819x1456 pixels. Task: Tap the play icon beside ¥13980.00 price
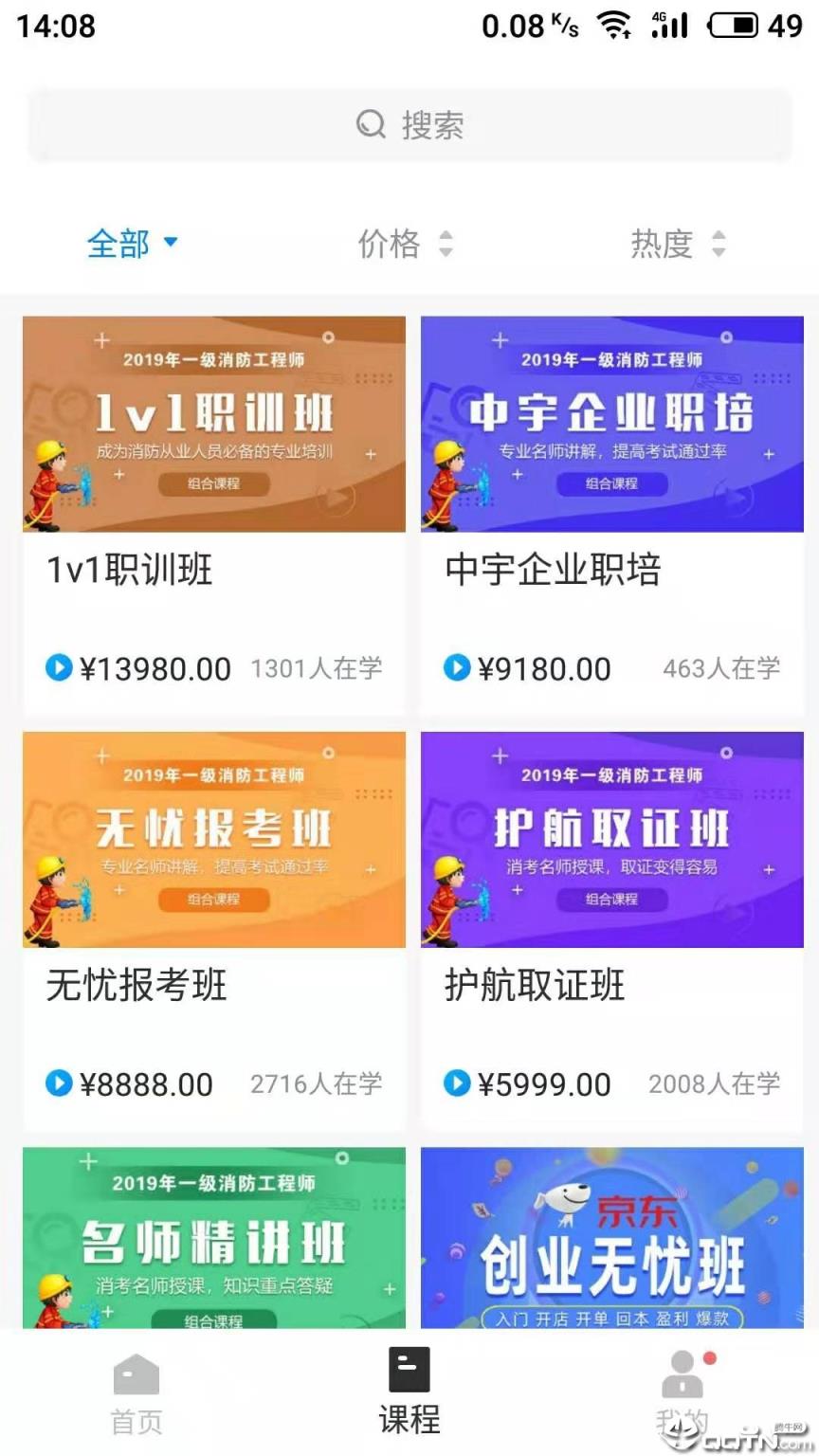click(59, 668)
